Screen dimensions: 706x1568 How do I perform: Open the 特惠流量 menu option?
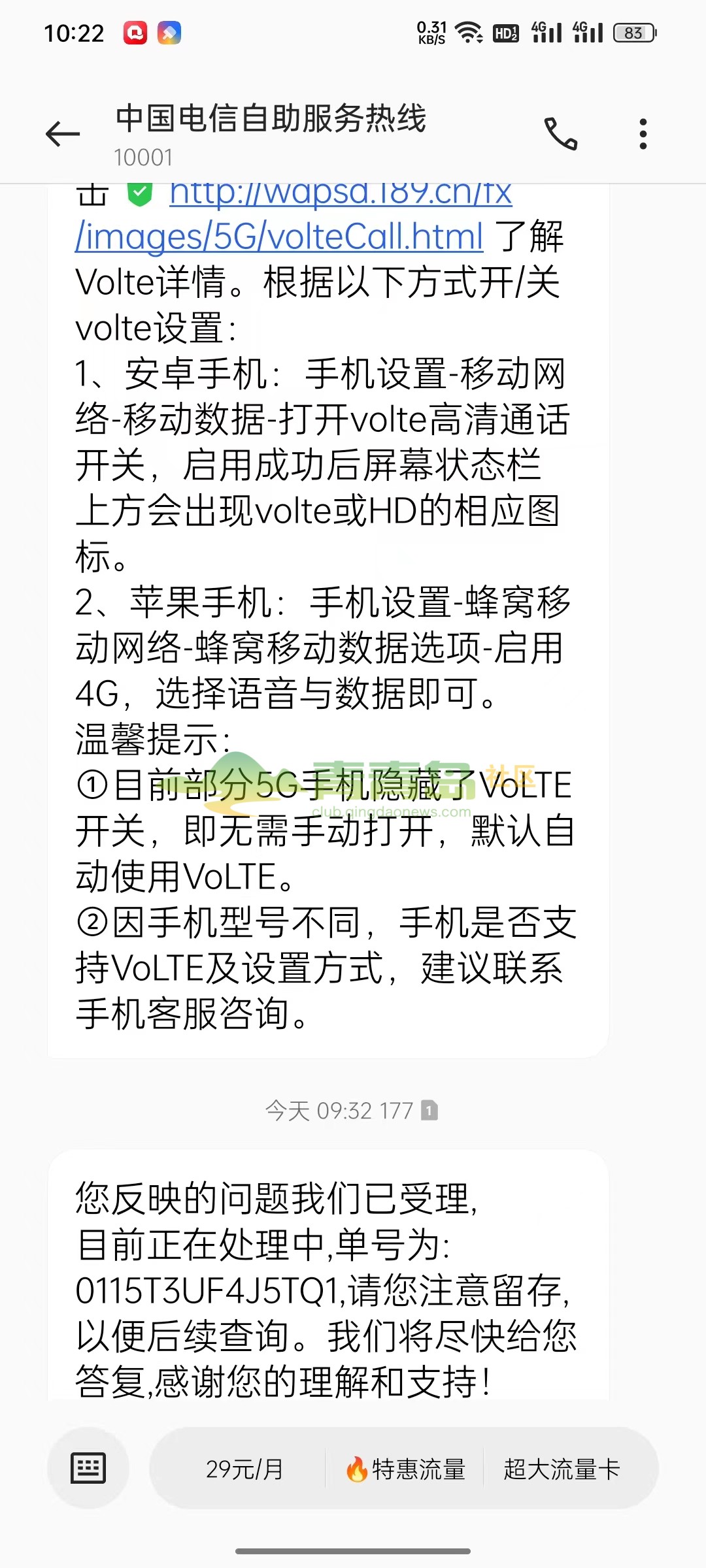click(405, 1469)
